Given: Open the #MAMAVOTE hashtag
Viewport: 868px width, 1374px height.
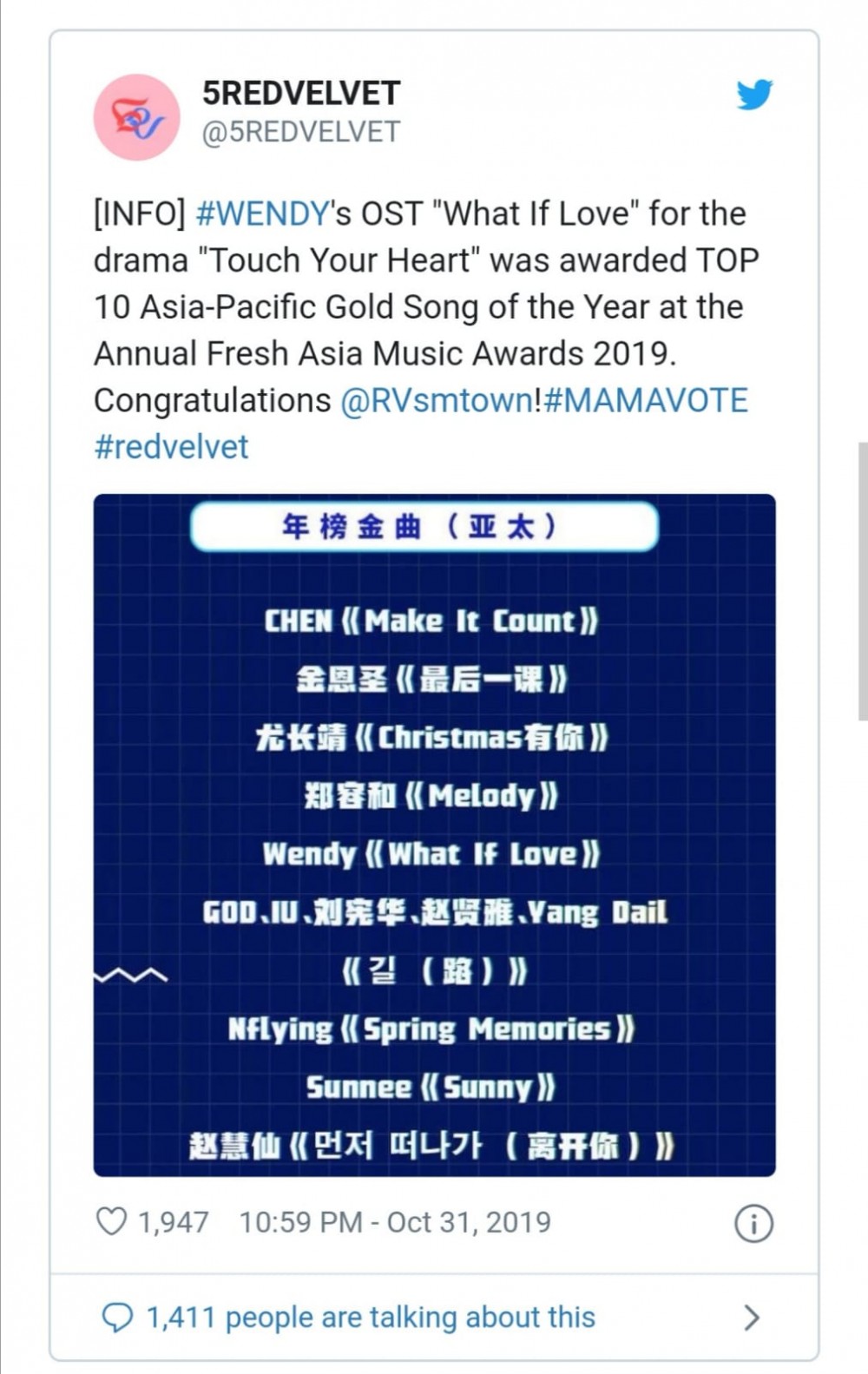Looking at the screenshot, I should point(646,401).
